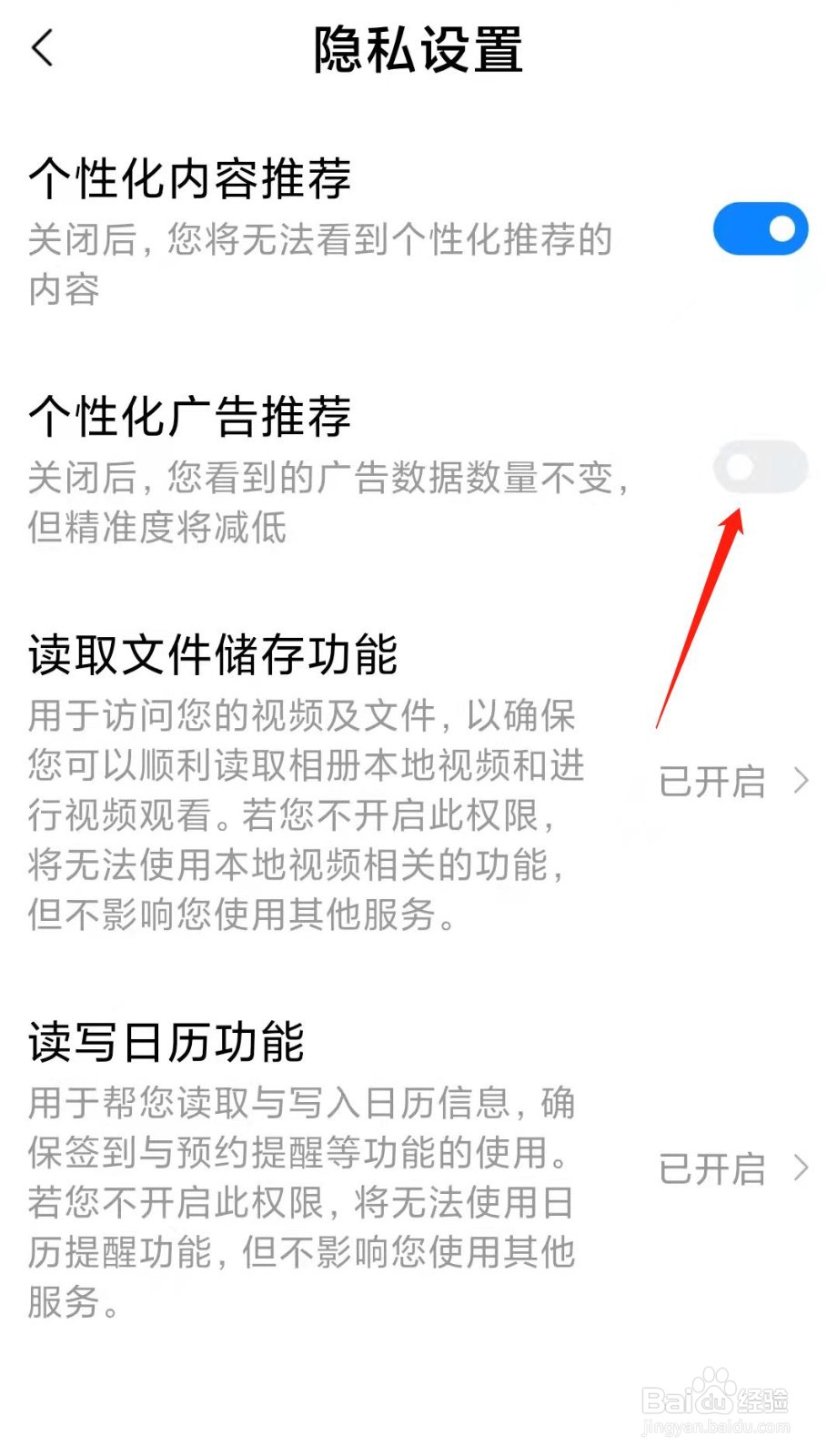Select the 隐私设置 page title
837x1456 pixels.
coord(417,52)
